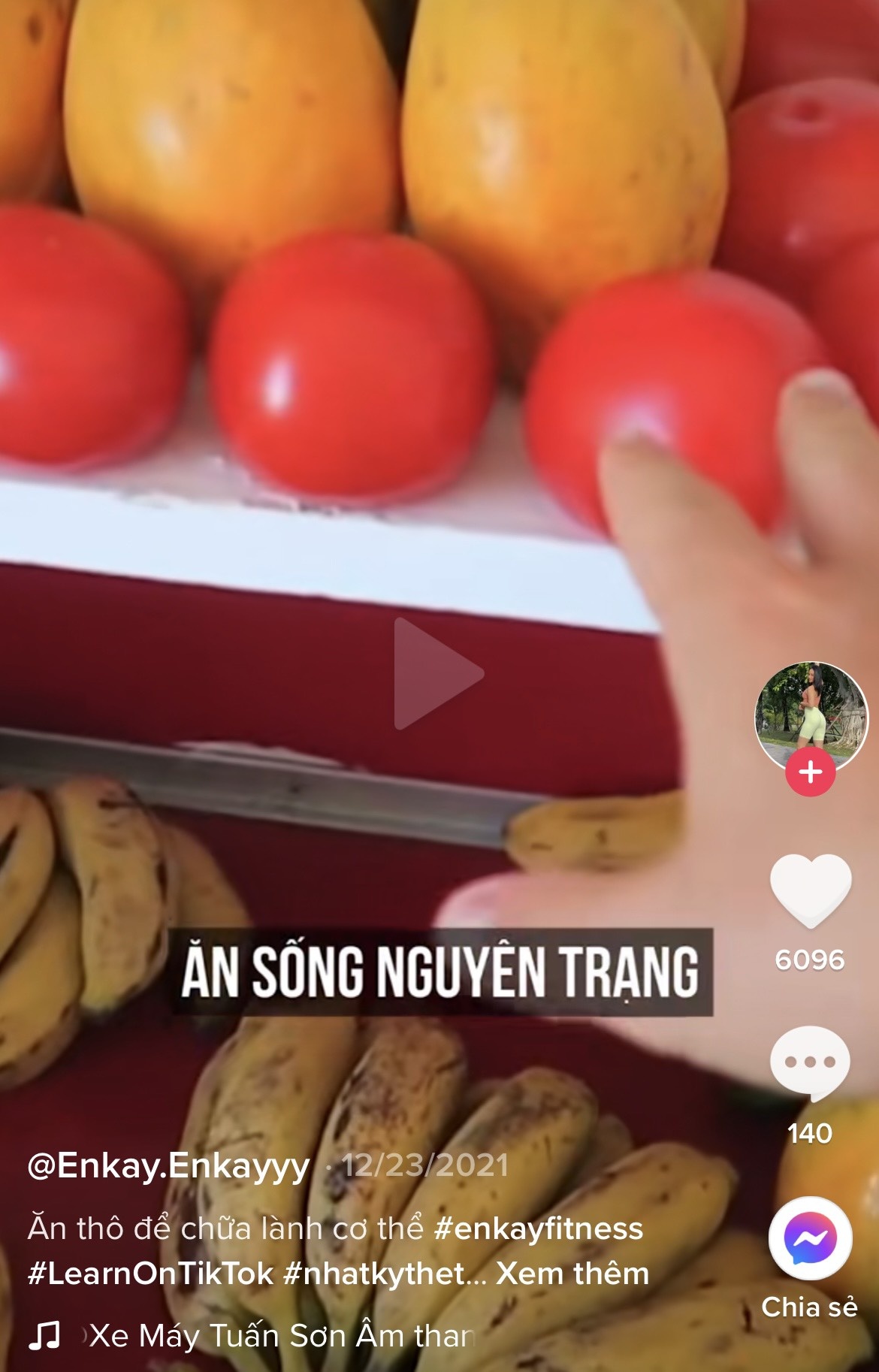Follow creator with the red plus button
Viewport: 879px width, 1372px height.
[x=811, y=772]
